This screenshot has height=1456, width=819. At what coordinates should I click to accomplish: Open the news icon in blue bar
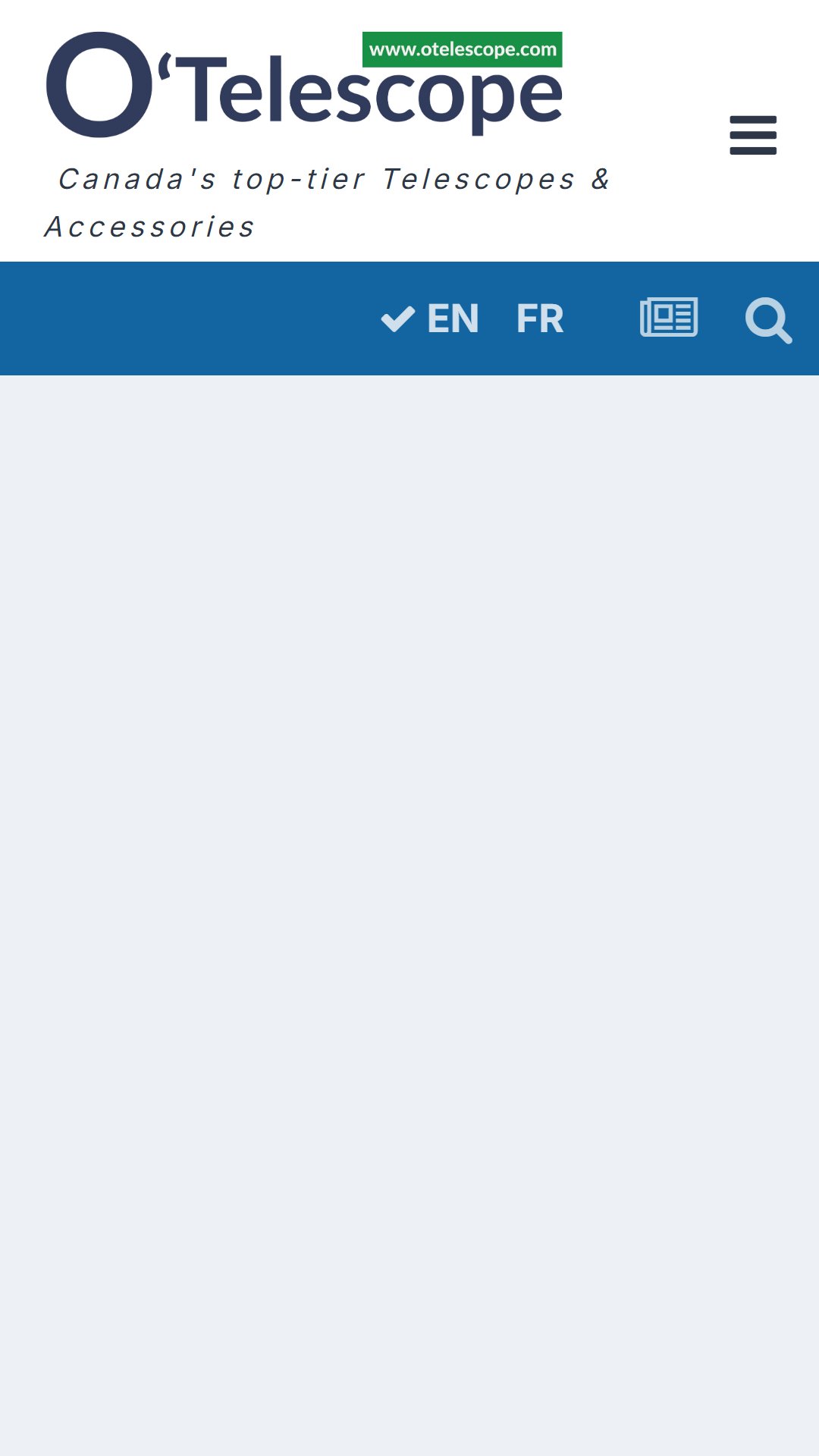pyautogui.click(x=669, y=318)
